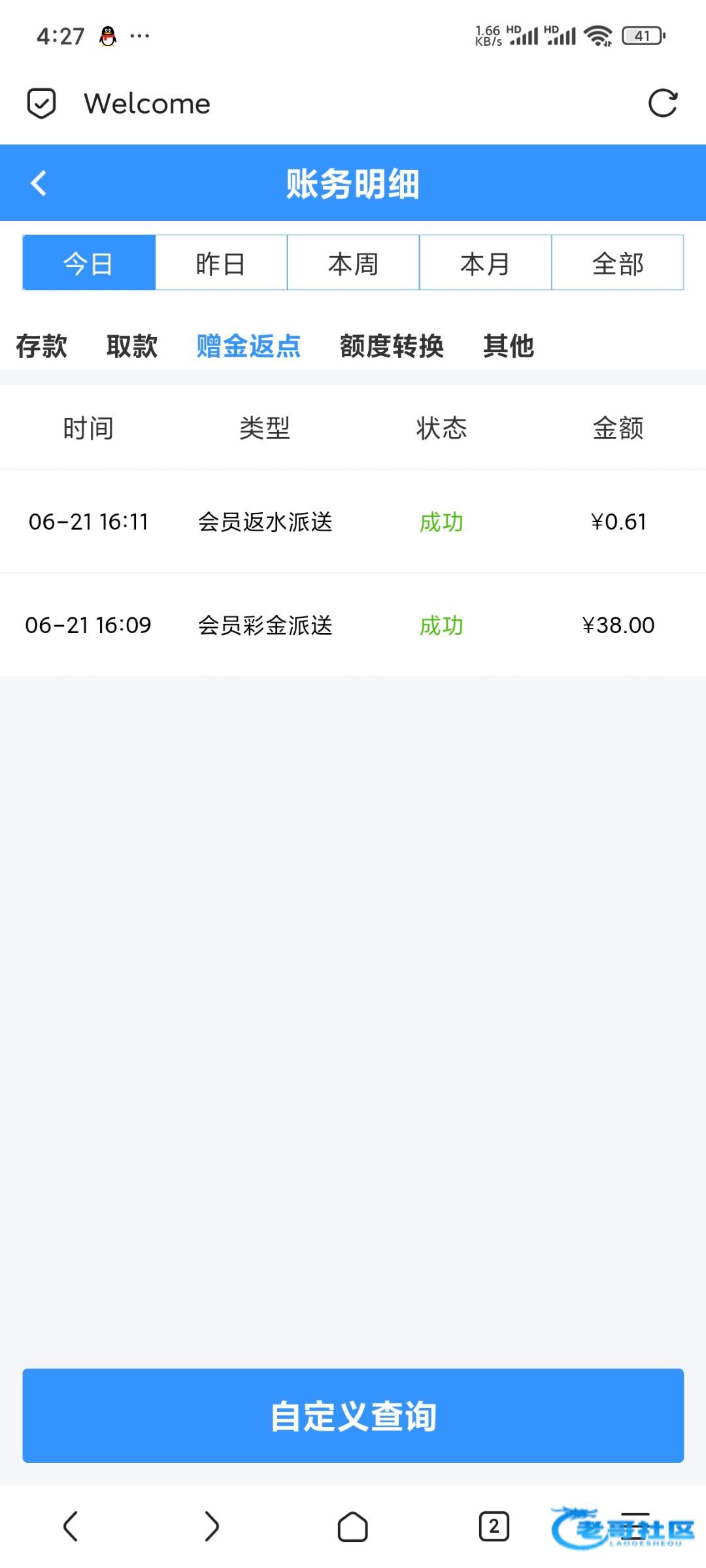Open the site security shield icon
Screen dimensions: 706x1568
pyautogui.click(x=41, y=104)
